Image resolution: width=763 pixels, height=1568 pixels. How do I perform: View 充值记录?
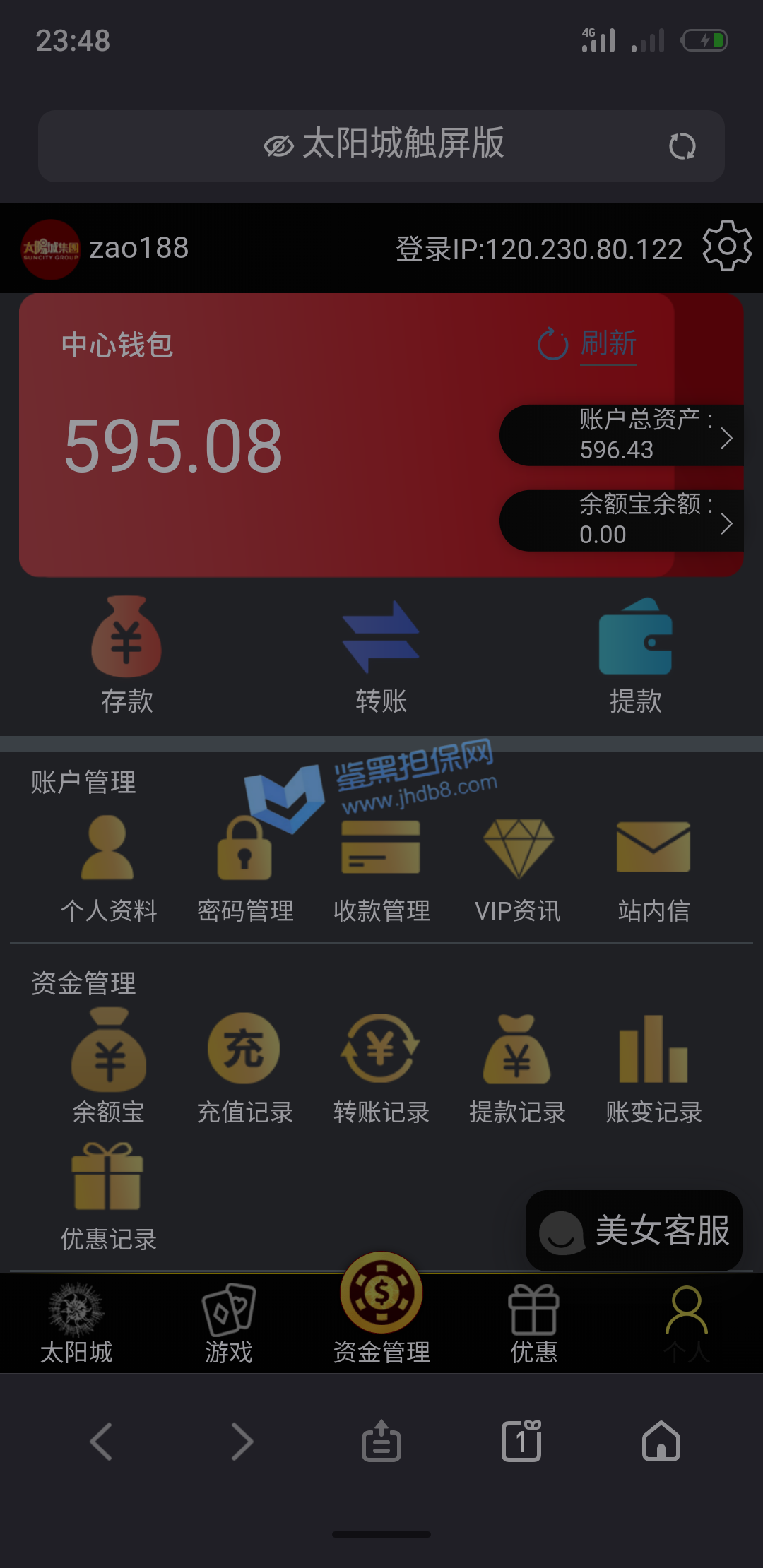244,1068
